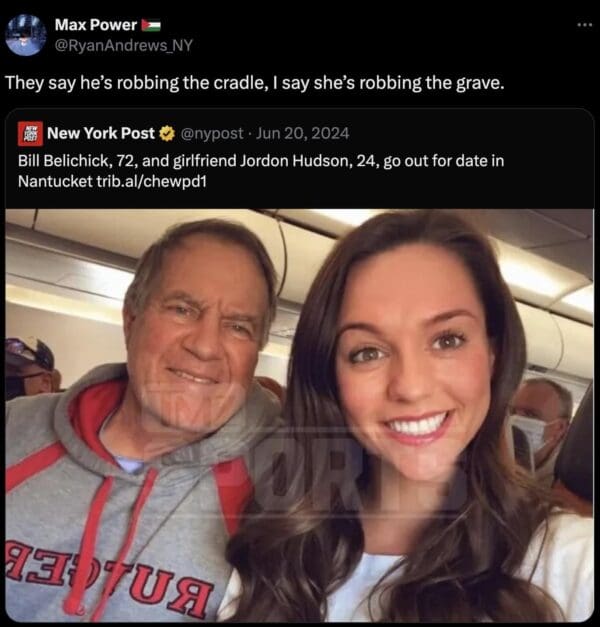
Task: Expand the photo in the quoted post
Action: (x=300, y=415)
